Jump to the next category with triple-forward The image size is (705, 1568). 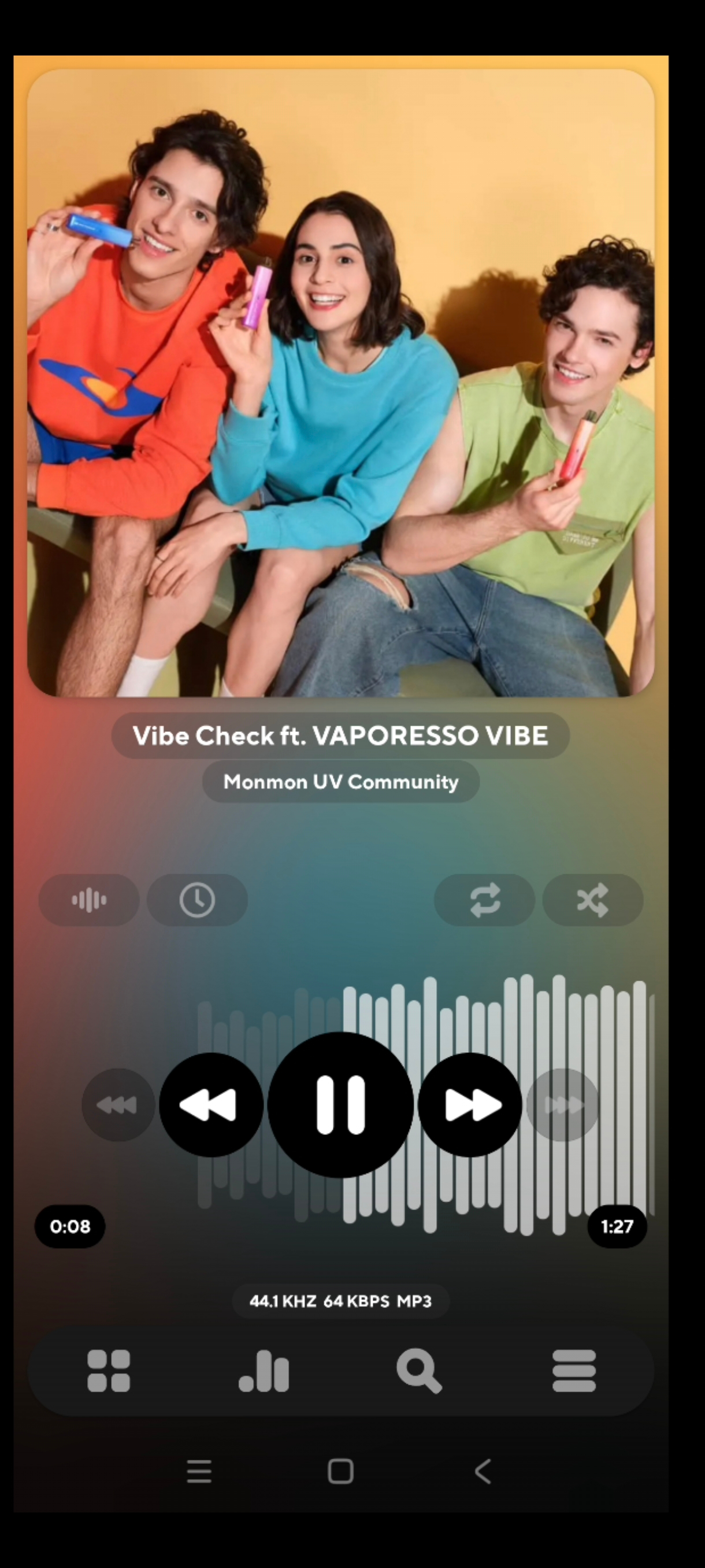point(563,1105)
